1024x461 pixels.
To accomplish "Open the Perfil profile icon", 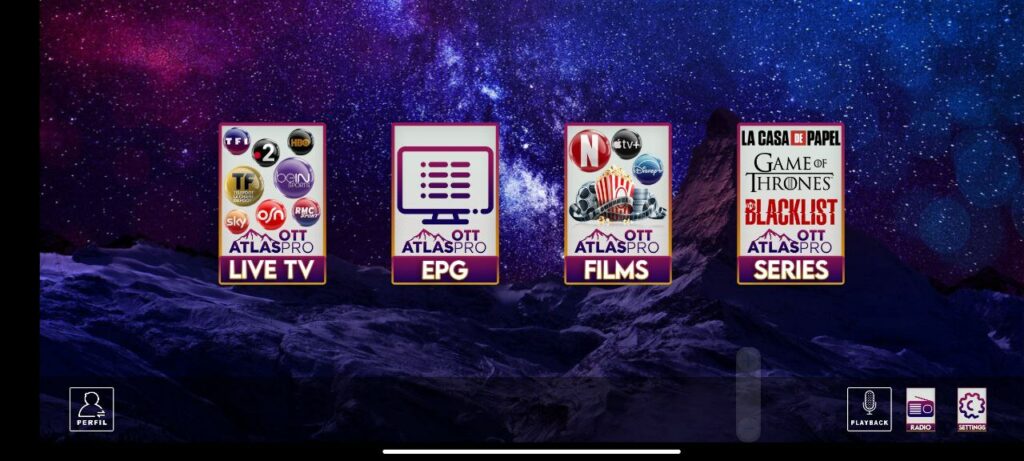I will pos(91,409).
